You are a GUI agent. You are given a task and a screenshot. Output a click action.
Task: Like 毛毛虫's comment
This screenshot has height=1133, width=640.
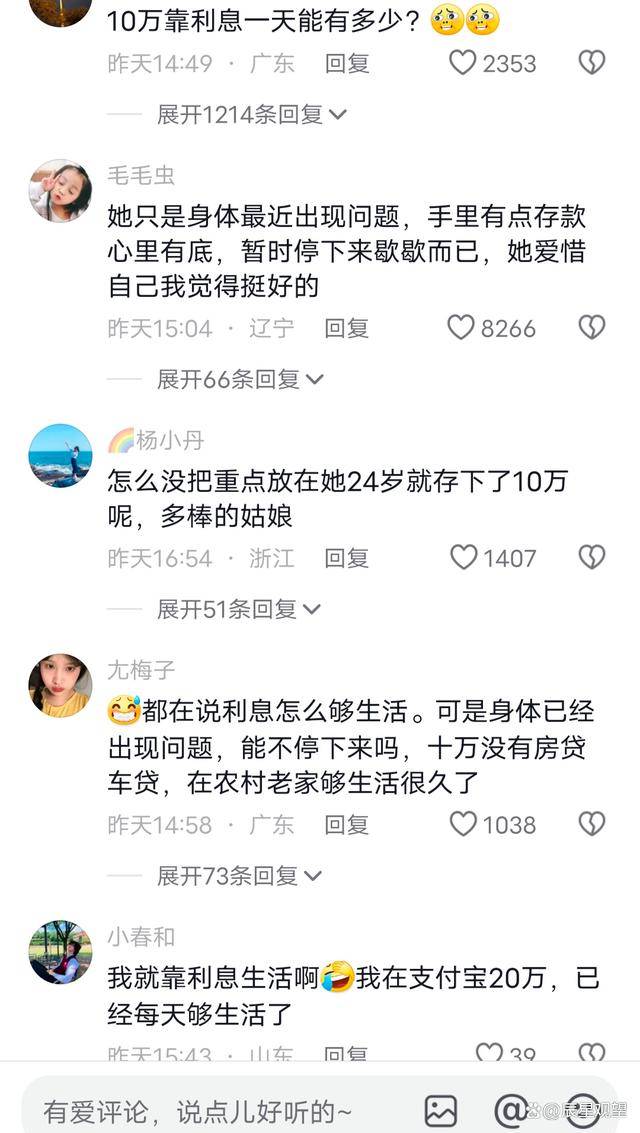pos(461,328)
